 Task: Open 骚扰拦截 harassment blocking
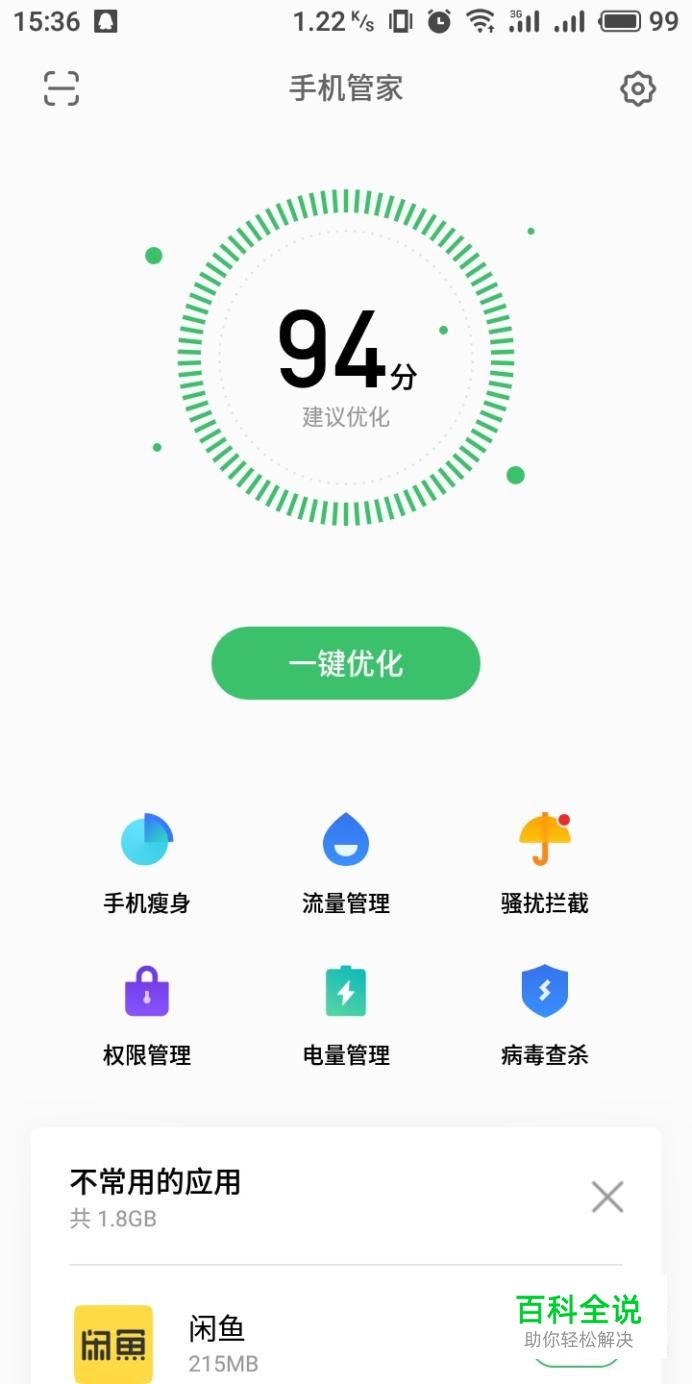[x=545, y=863]
